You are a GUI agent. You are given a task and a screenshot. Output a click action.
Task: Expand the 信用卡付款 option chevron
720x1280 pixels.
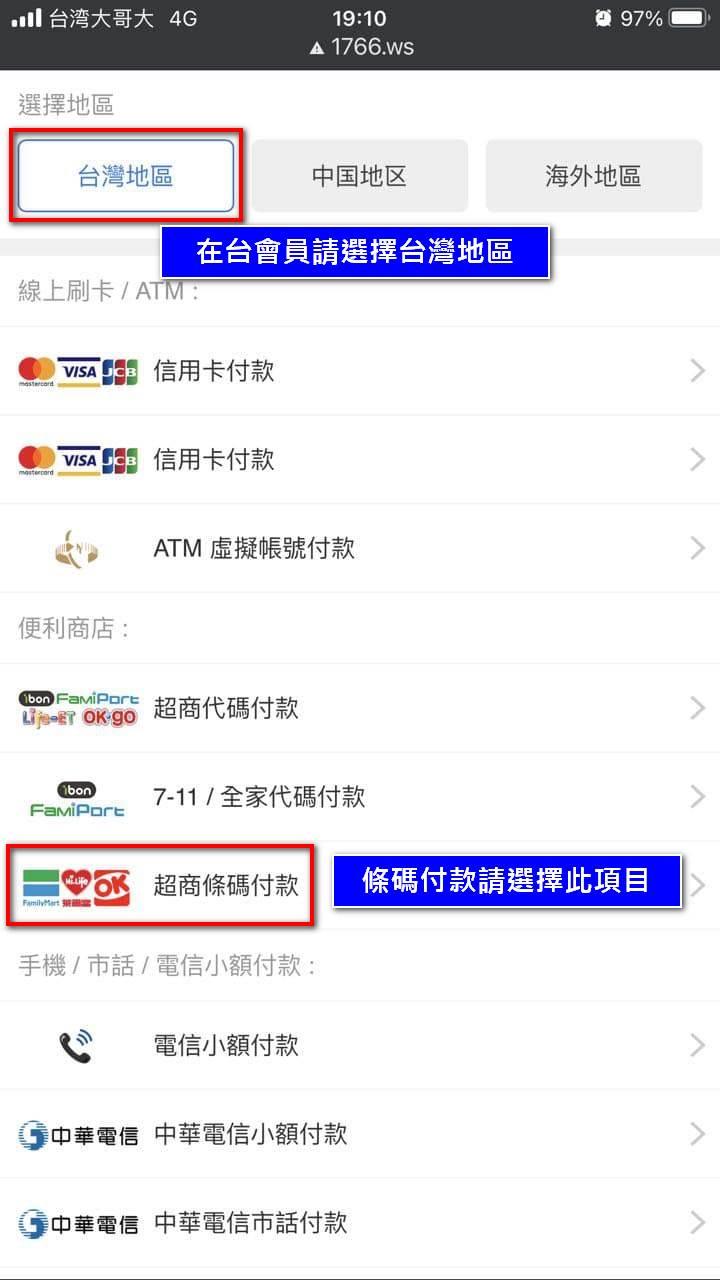(x=698, y=370)
